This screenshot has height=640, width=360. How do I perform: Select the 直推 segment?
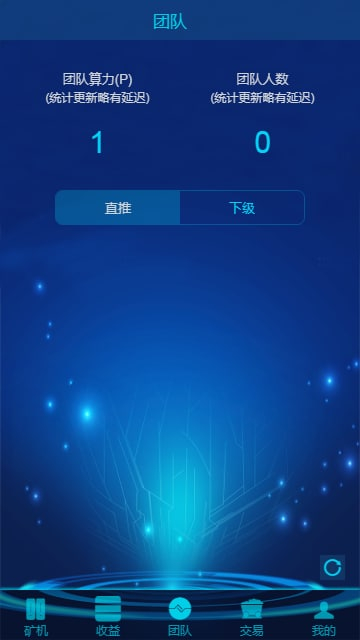(x=118, y=208)
